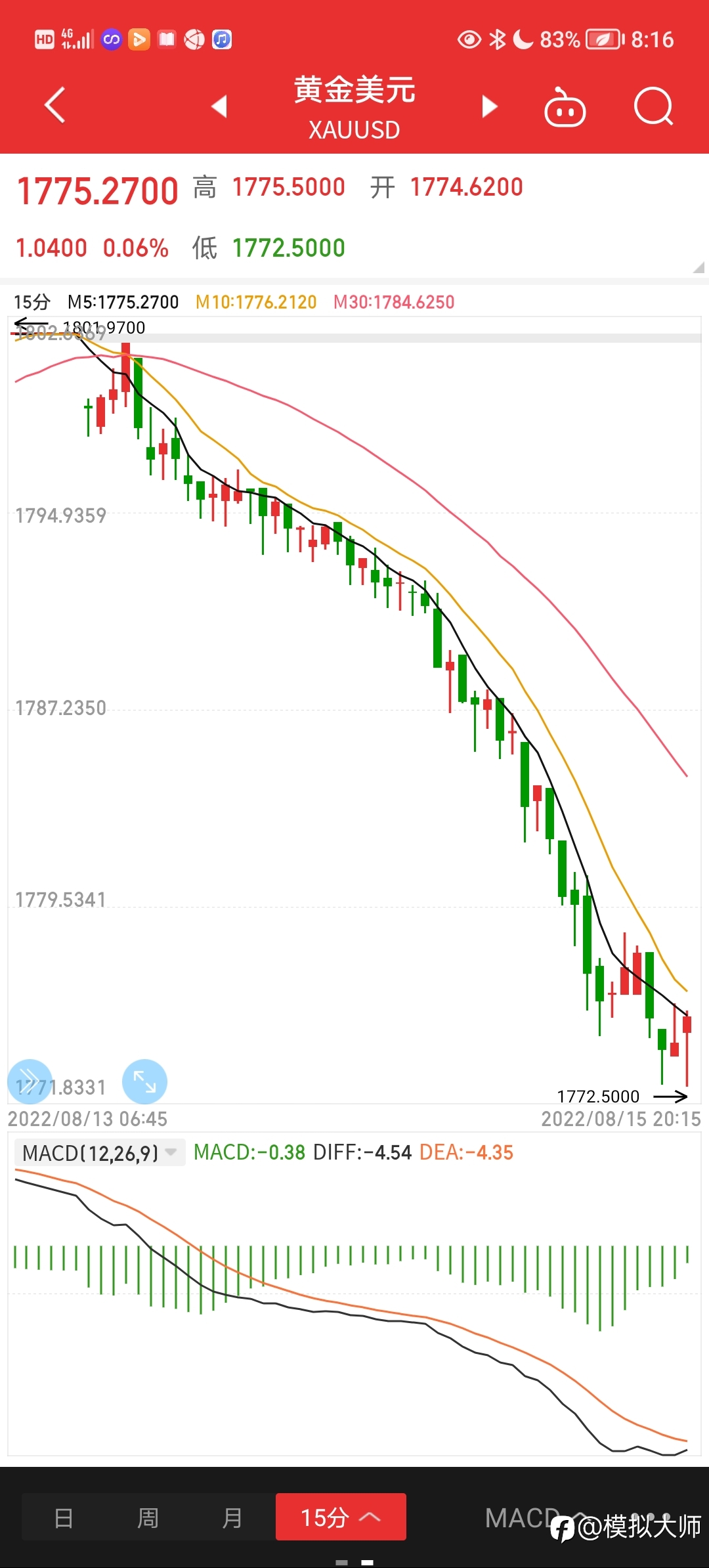This screenshot has height=1568, width=709.
Task: Open the bottom MACD indicator selector
Action: [x=535, y=1517]
